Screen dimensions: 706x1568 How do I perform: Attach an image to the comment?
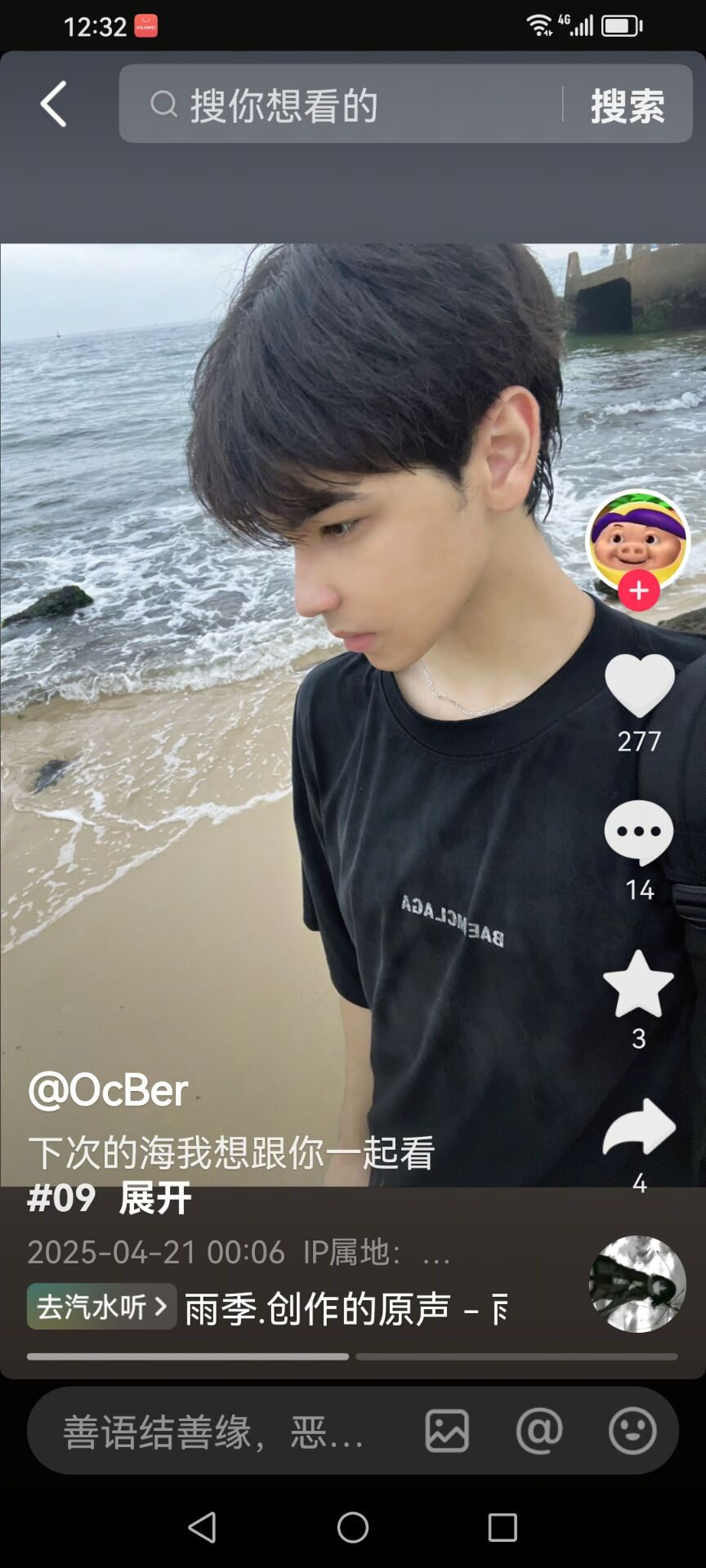tap(447, 1431)
